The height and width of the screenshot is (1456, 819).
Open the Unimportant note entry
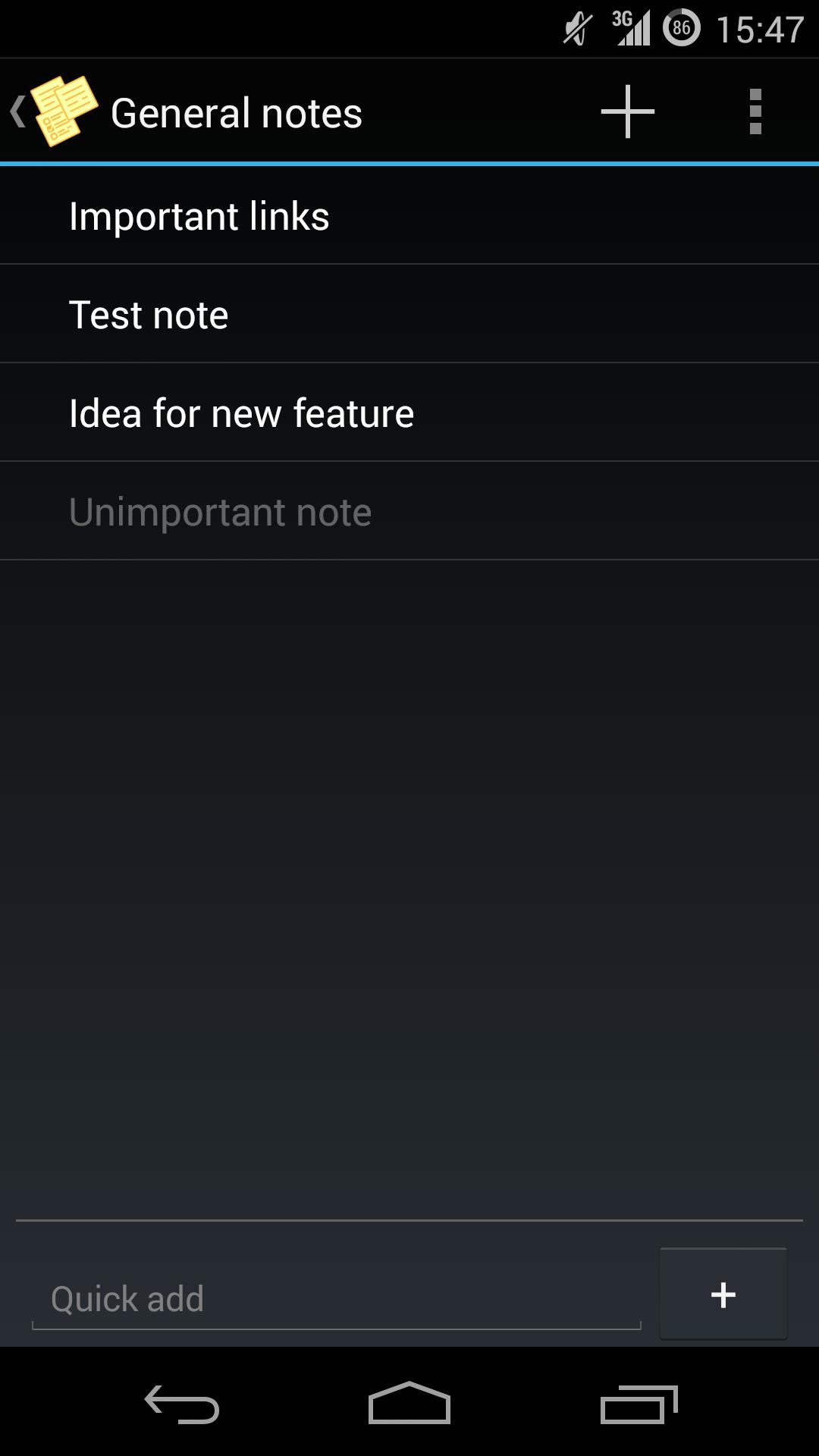point(409,512)
